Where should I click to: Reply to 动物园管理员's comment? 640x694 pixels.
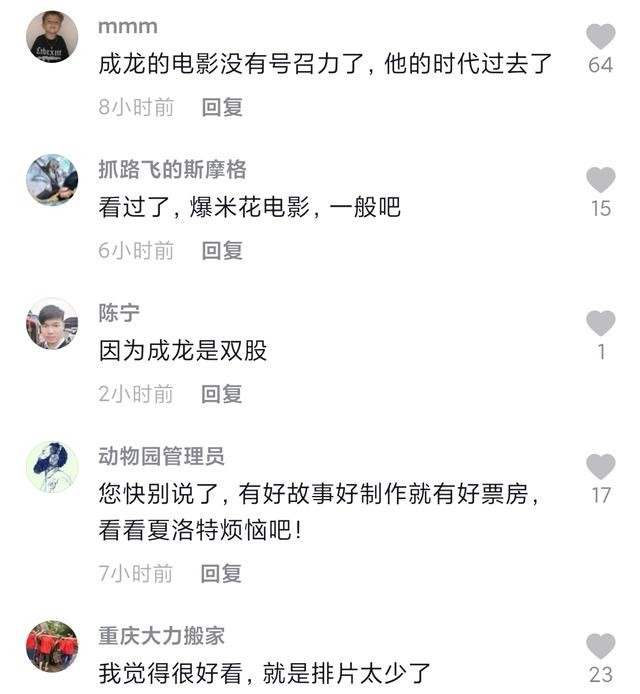pyautogui.click(x=222, y=573)
